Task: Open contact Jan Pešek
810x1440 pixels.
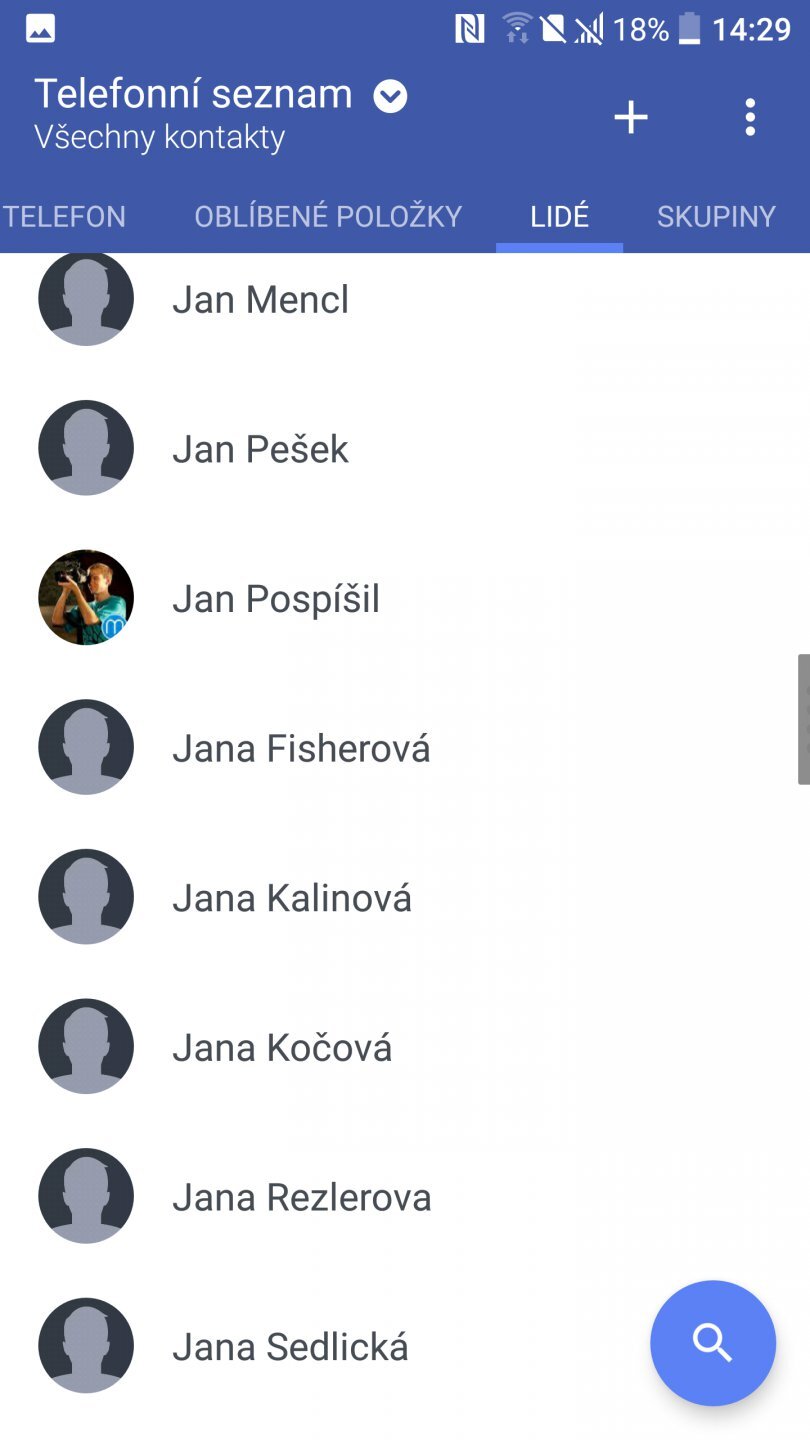Action: 260,449
